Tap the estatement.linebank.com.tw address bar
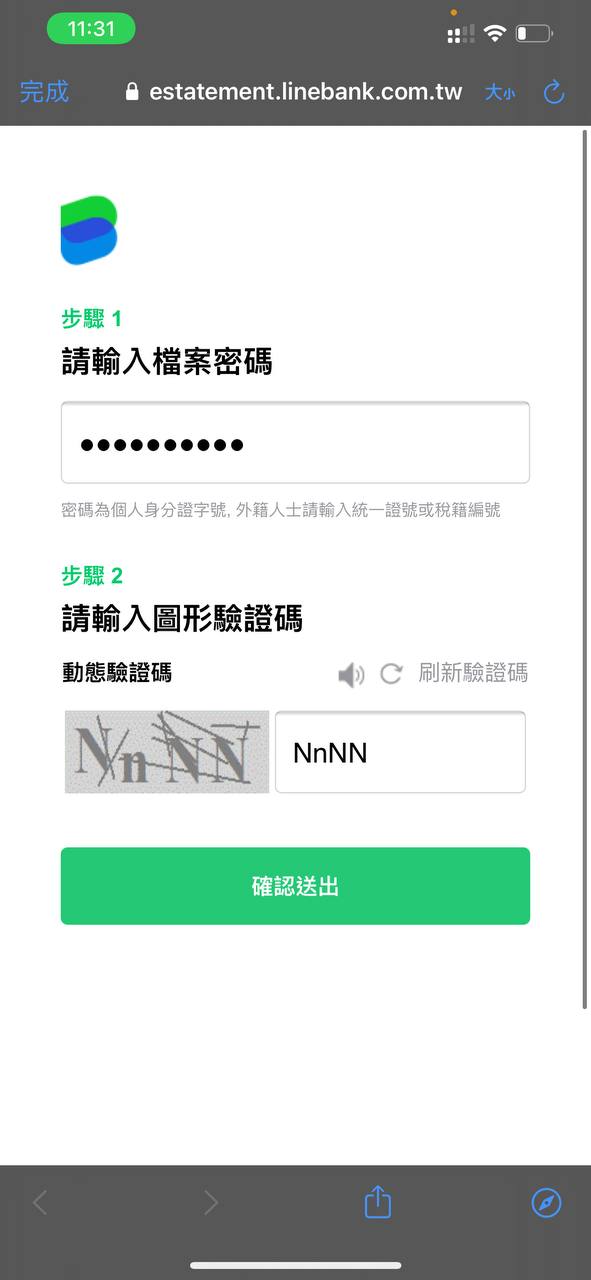Image resolution: width=591 pixels, height=1280 pixels. coord(294,92)
